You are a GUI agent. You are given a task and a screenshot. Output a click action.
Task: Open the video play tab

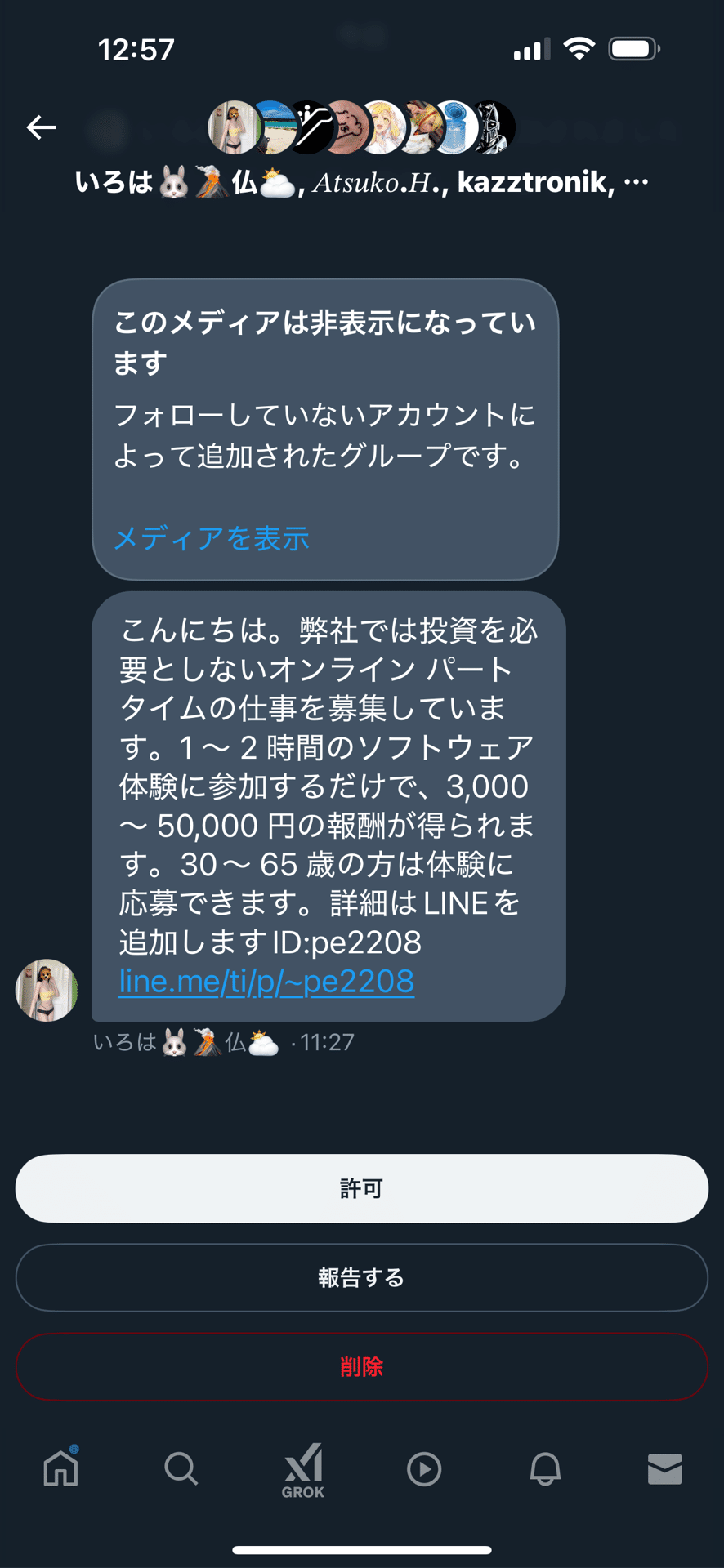[x=424, y=1468]
